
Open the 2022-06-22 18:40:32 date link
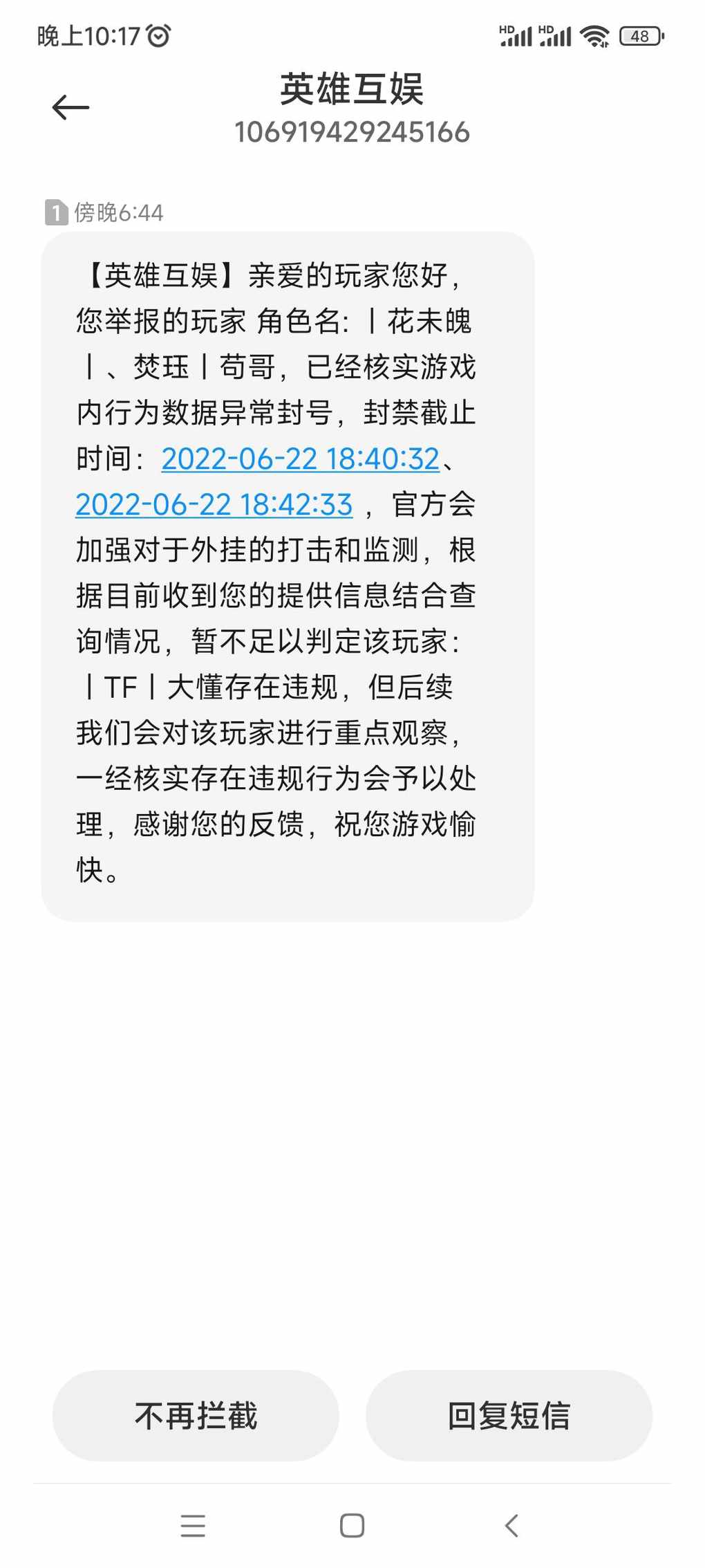click(300, 459)
